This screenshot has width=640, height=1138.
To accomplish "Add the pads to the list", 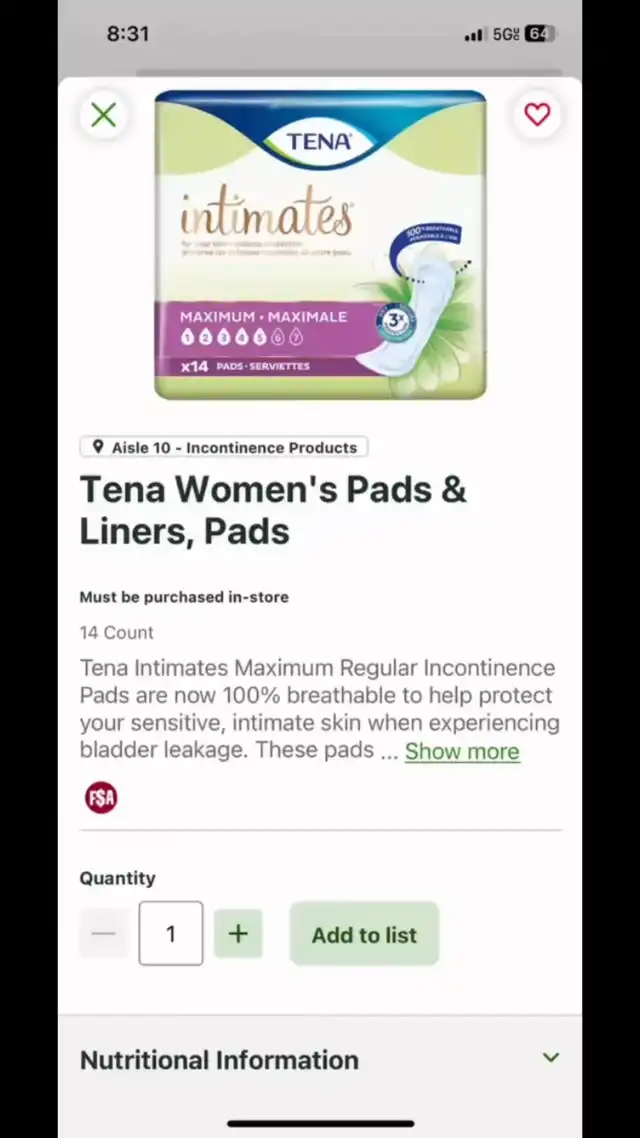I will coord(364,934).
